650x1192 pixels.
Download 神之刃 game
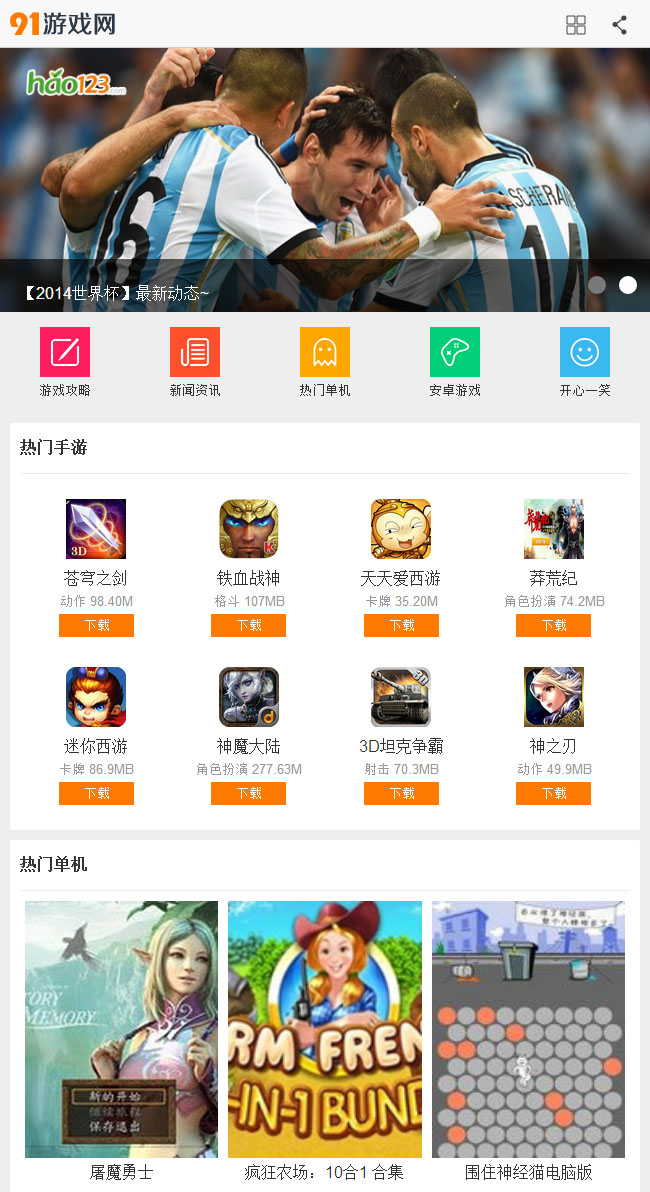(553, 793)
